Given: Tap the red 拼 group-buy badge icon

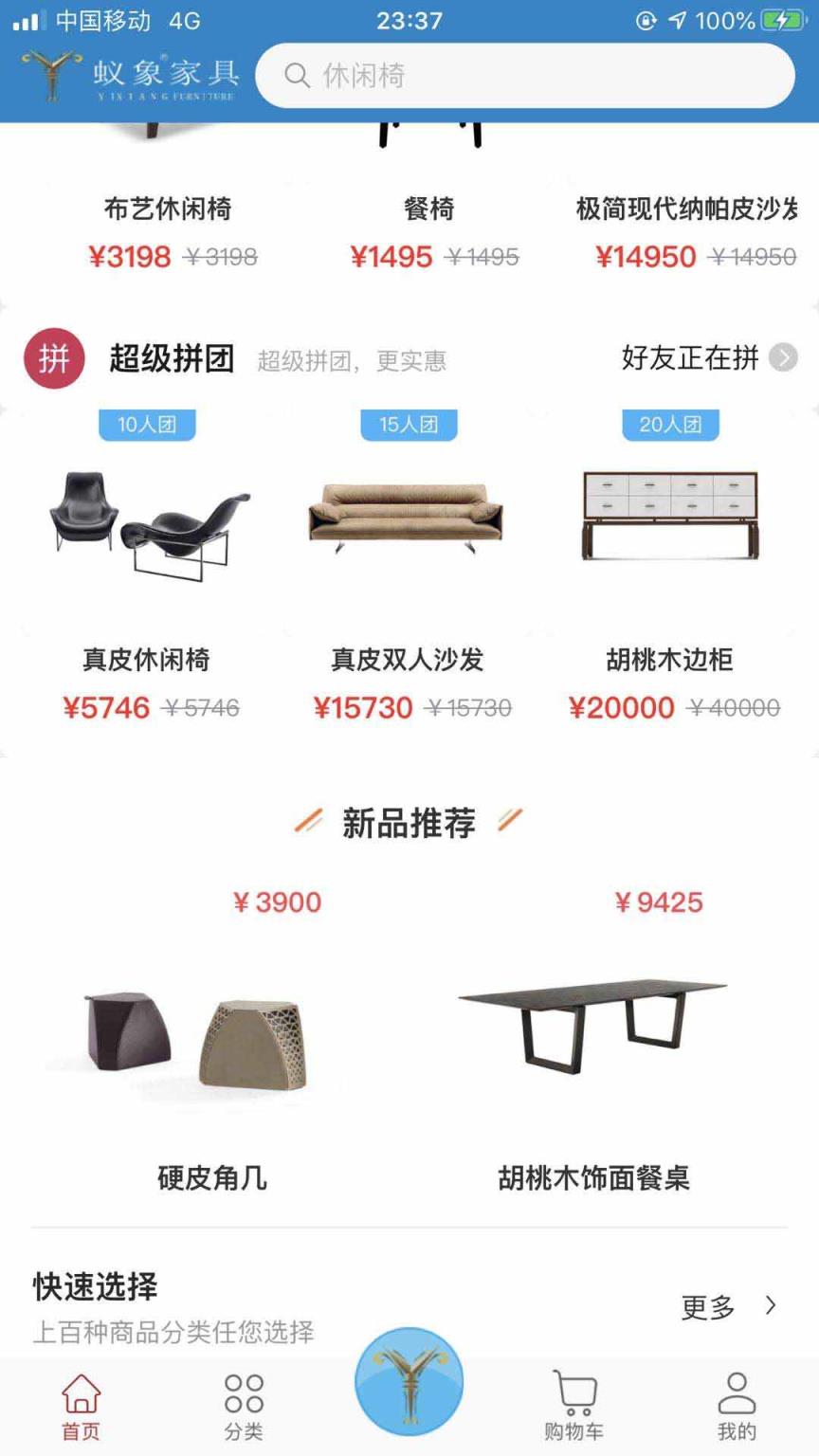Looking at the screenshot, I should click(x=53, y=357).
